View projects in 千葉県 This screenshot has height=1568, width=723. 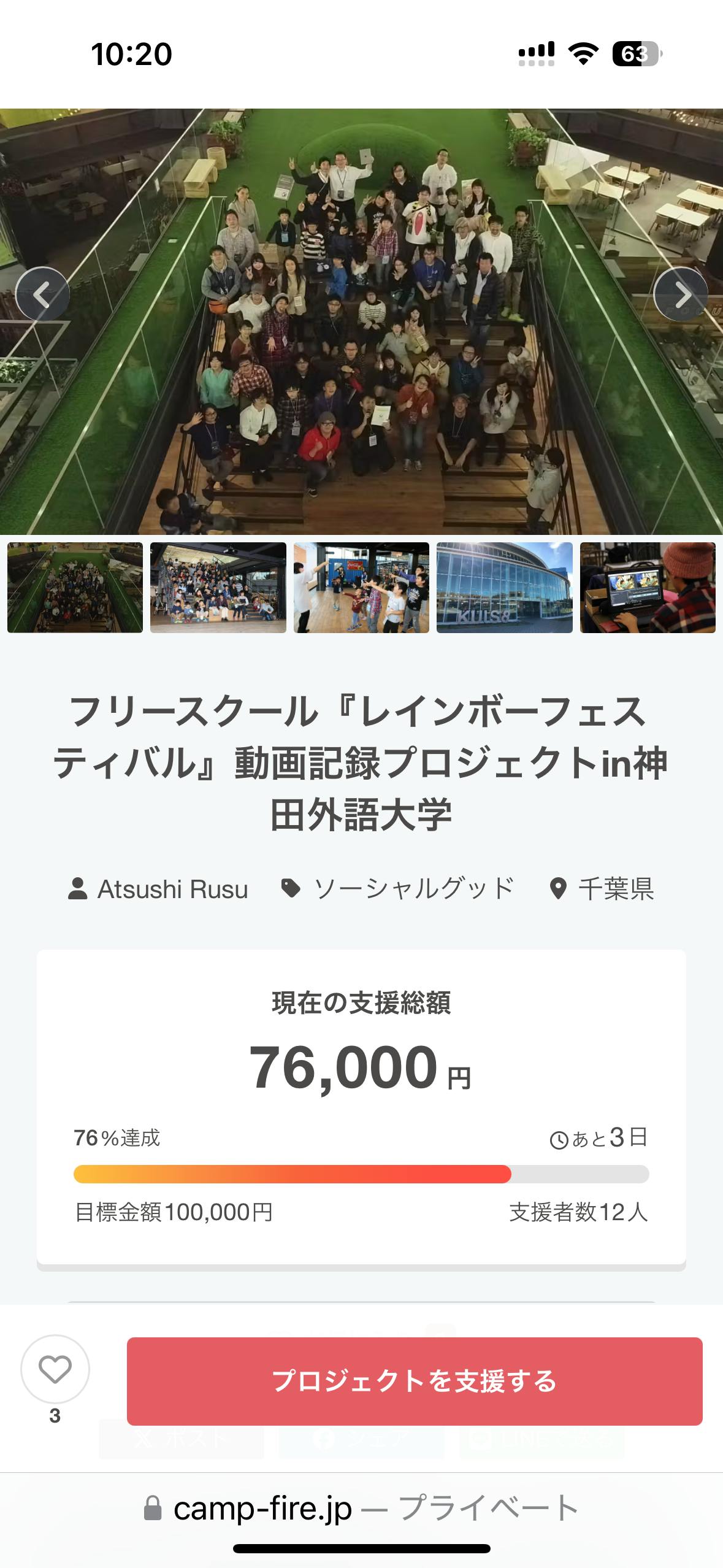(x=602, y=889)
